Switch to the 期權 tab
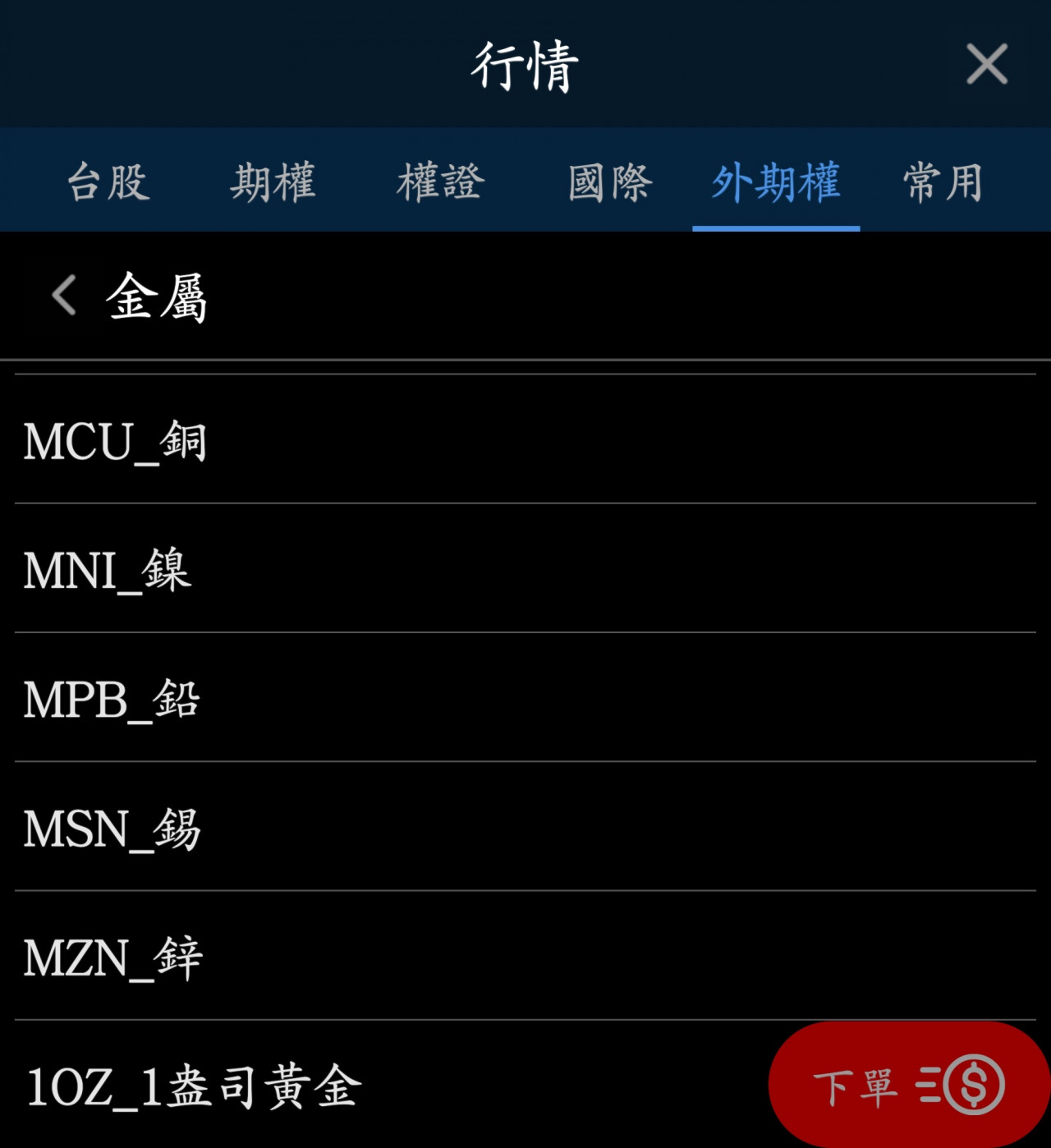Viewport: 1051px width, 1148px height. tap(273, 181)
